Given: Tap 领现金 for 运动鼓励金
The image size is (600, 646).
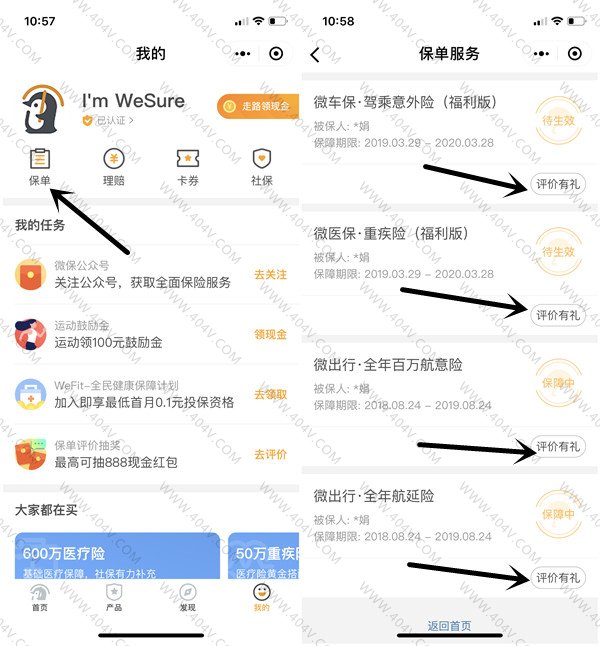Looking at the screenshot, I should click(270, 334).
